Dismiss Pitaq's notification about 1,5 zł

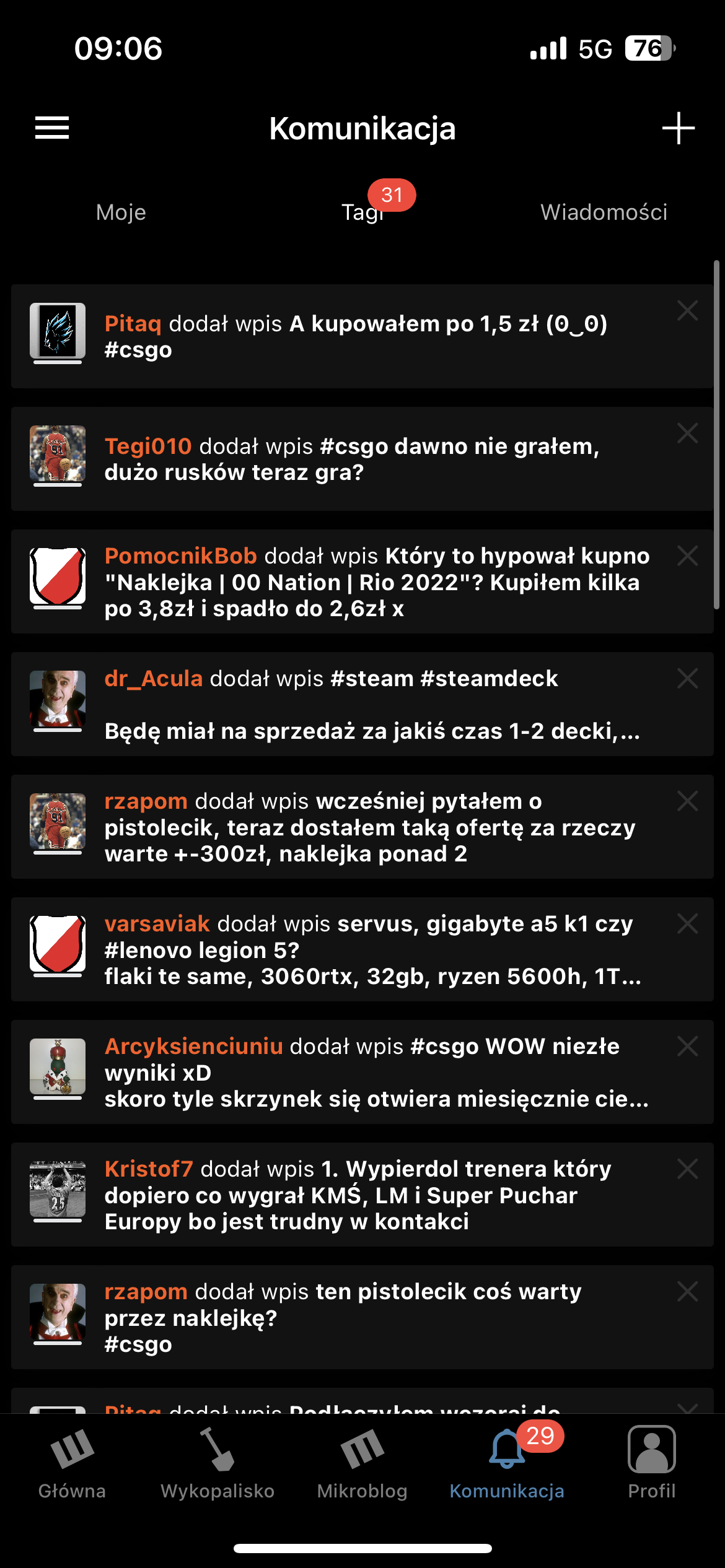[x=687, y=310]
